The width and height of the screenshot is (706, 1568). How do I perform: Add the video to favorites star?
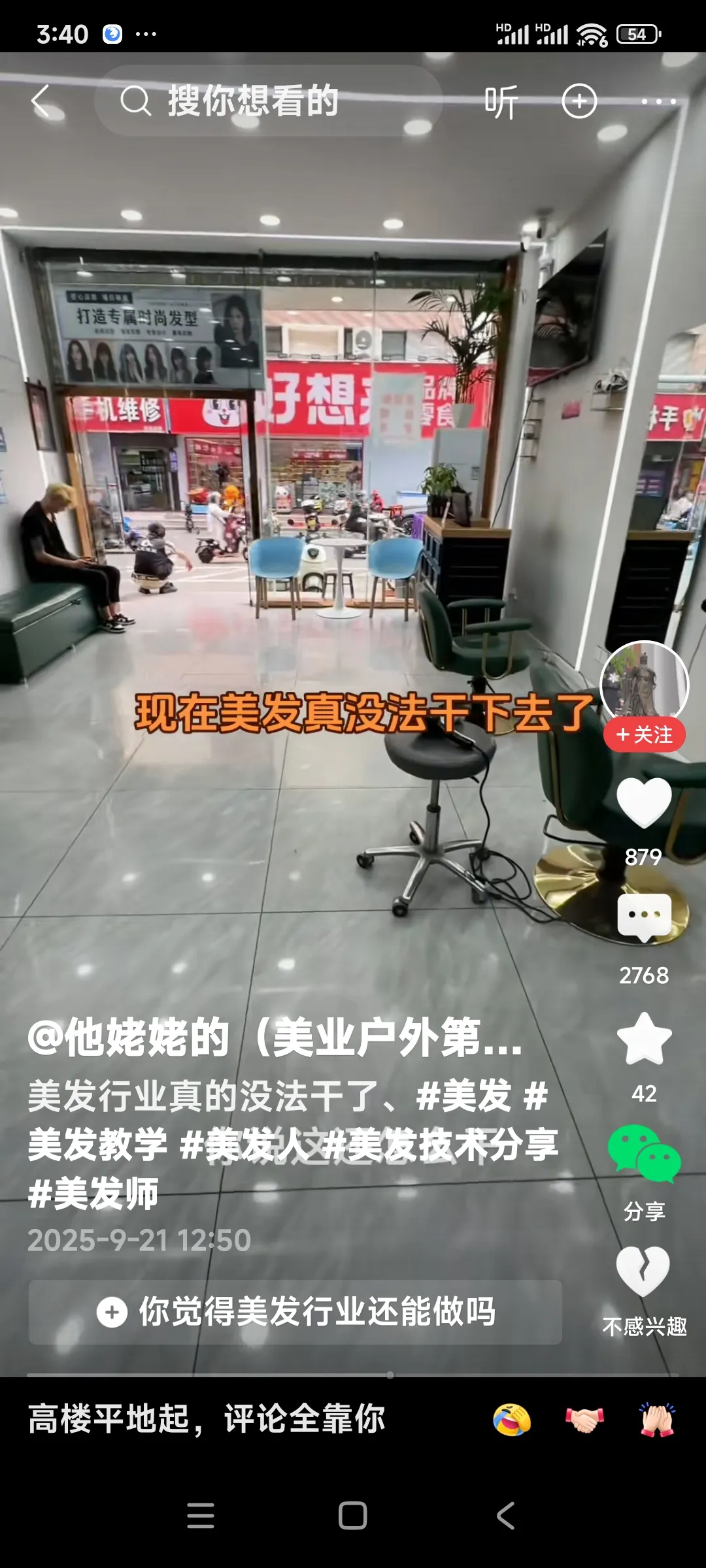click(x=644, y=1039)
